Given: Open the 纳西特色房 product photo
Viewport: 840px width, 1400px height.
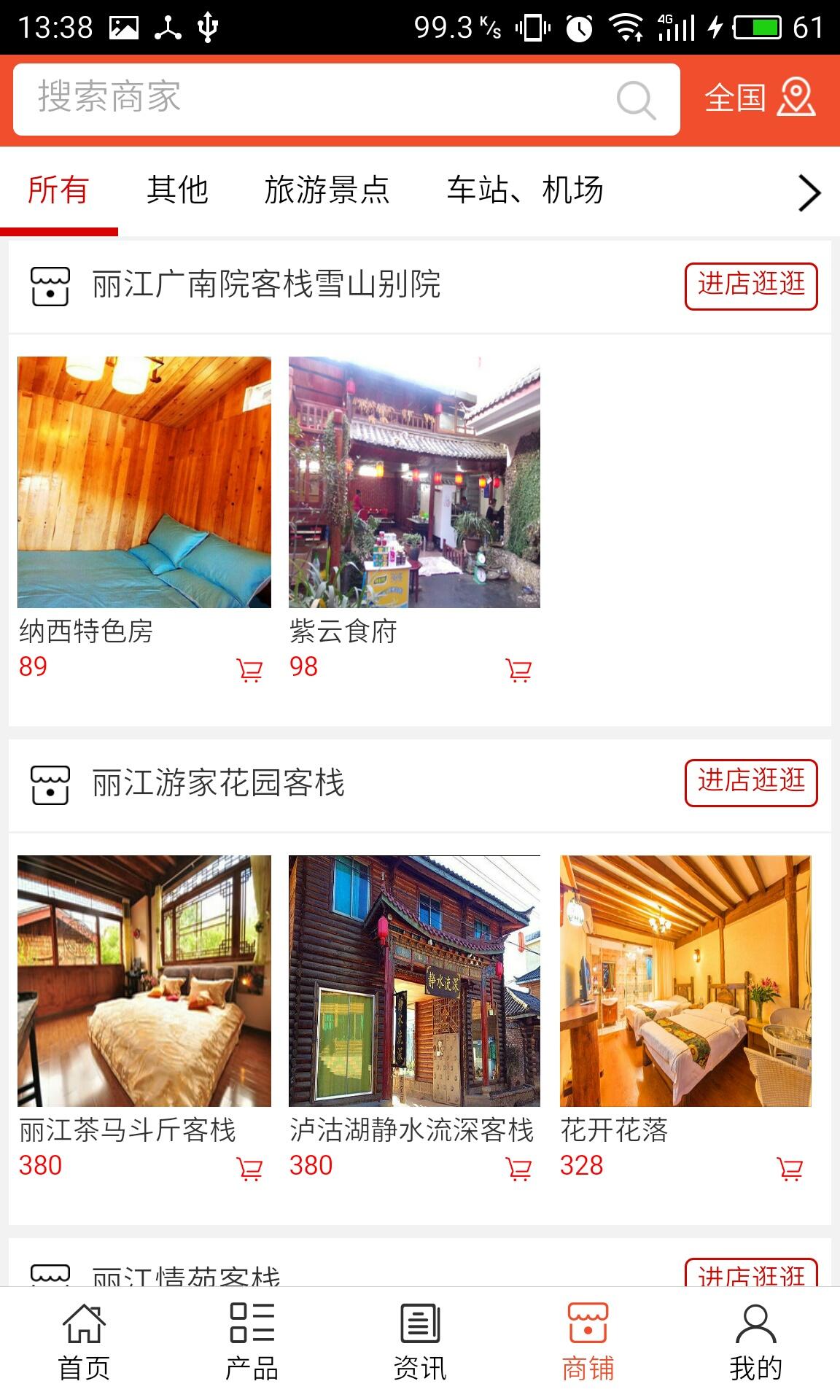Looking at the screenshot, I should click(144, 482).
